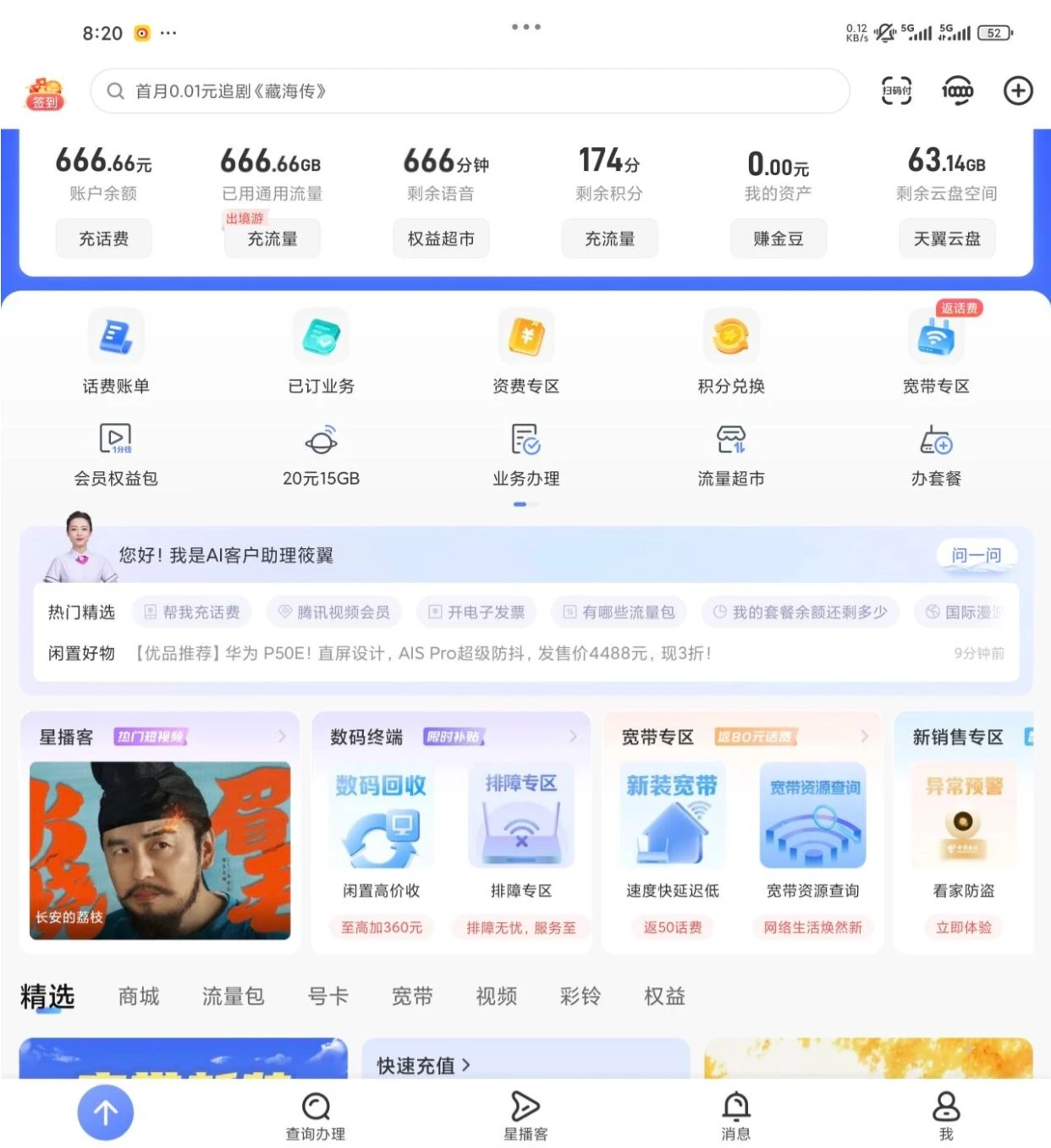Select the 流量超市 shortcut
This screenshot has height=1148, width=1051.
pos(731,454)
